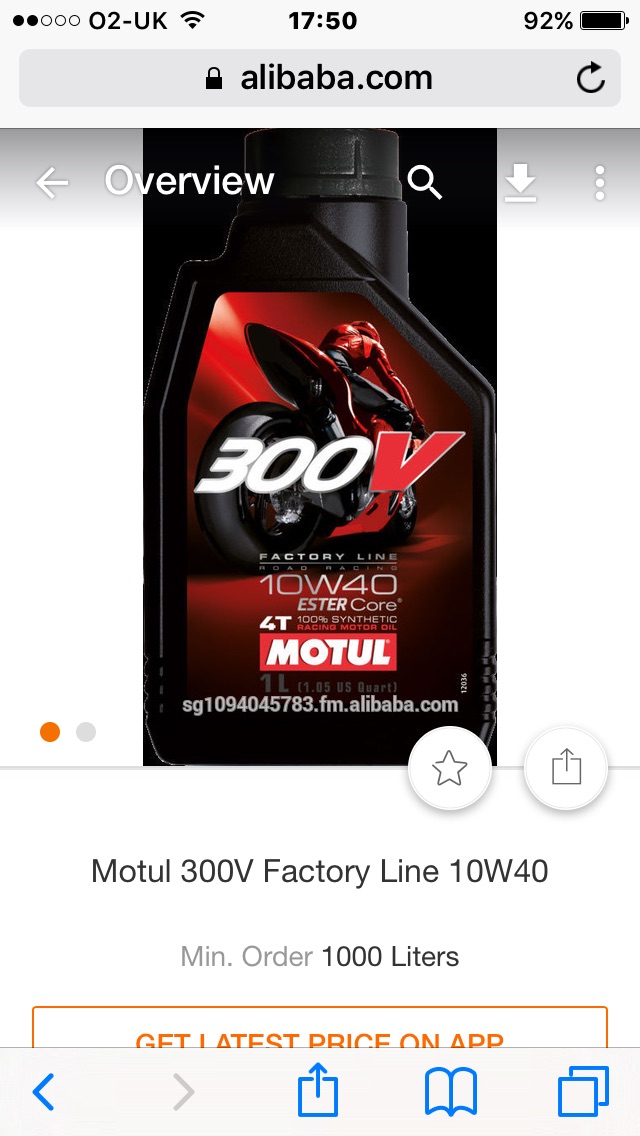Tap the download app icon

[520, 182]
